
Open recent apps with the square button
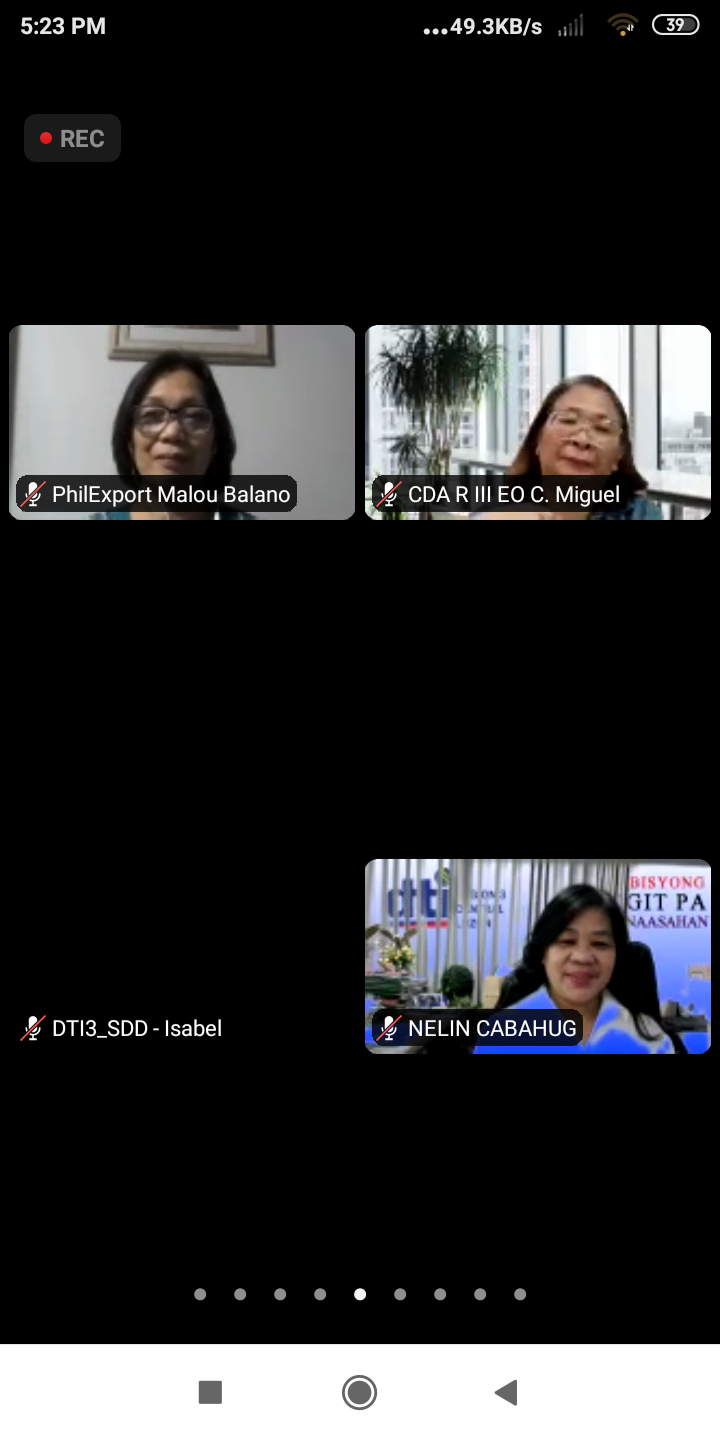click(210, 1392)
